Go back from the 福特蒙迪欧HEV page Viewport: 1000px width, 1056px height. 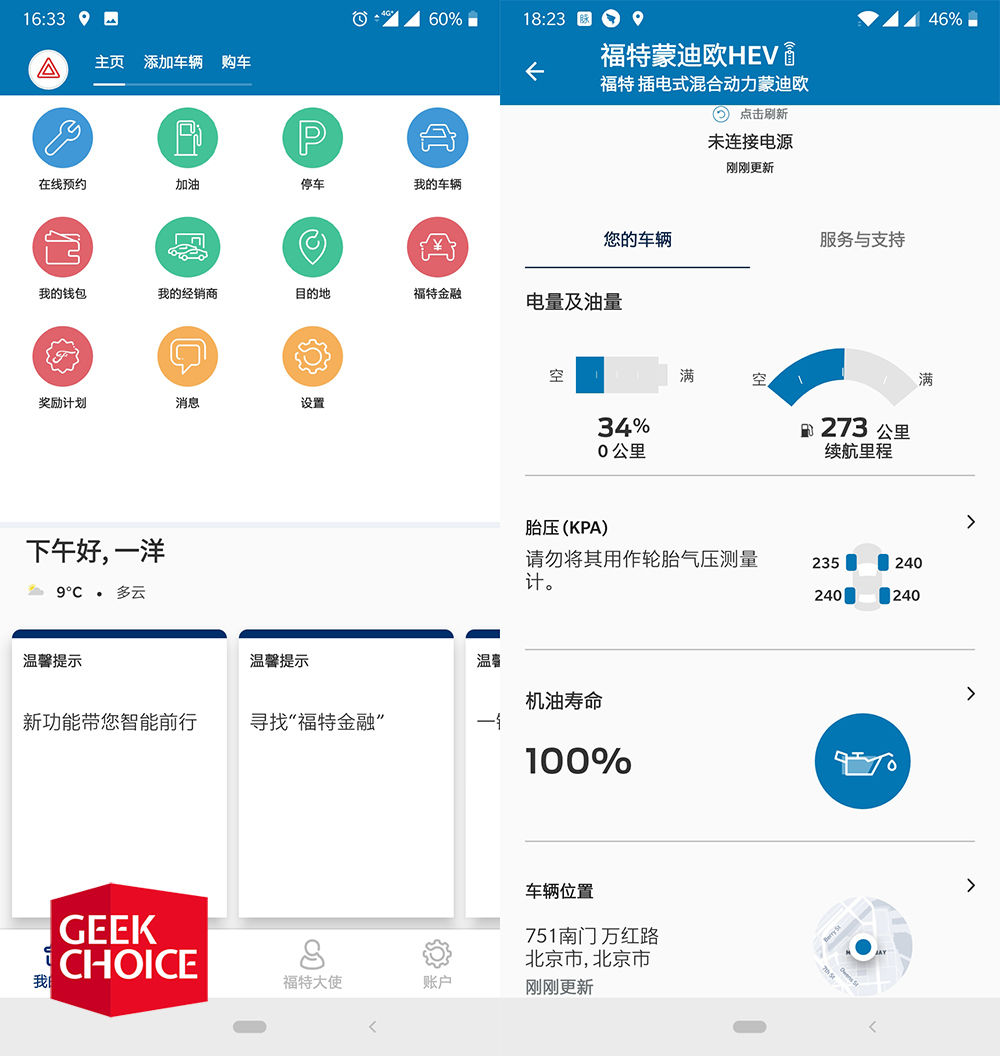535,71
